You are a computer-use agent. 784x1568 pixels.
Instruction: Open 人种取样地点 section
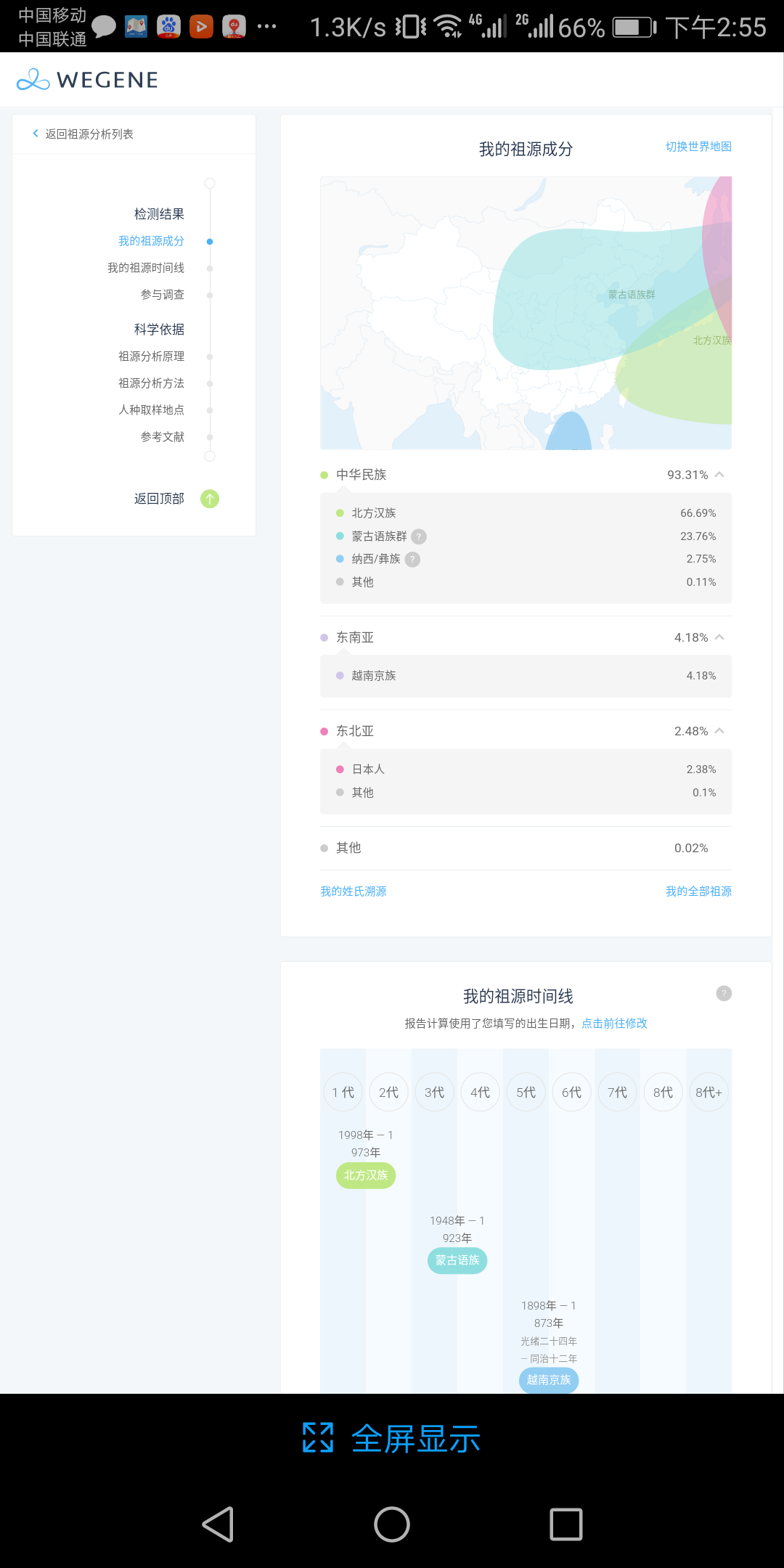pos(152,410)
